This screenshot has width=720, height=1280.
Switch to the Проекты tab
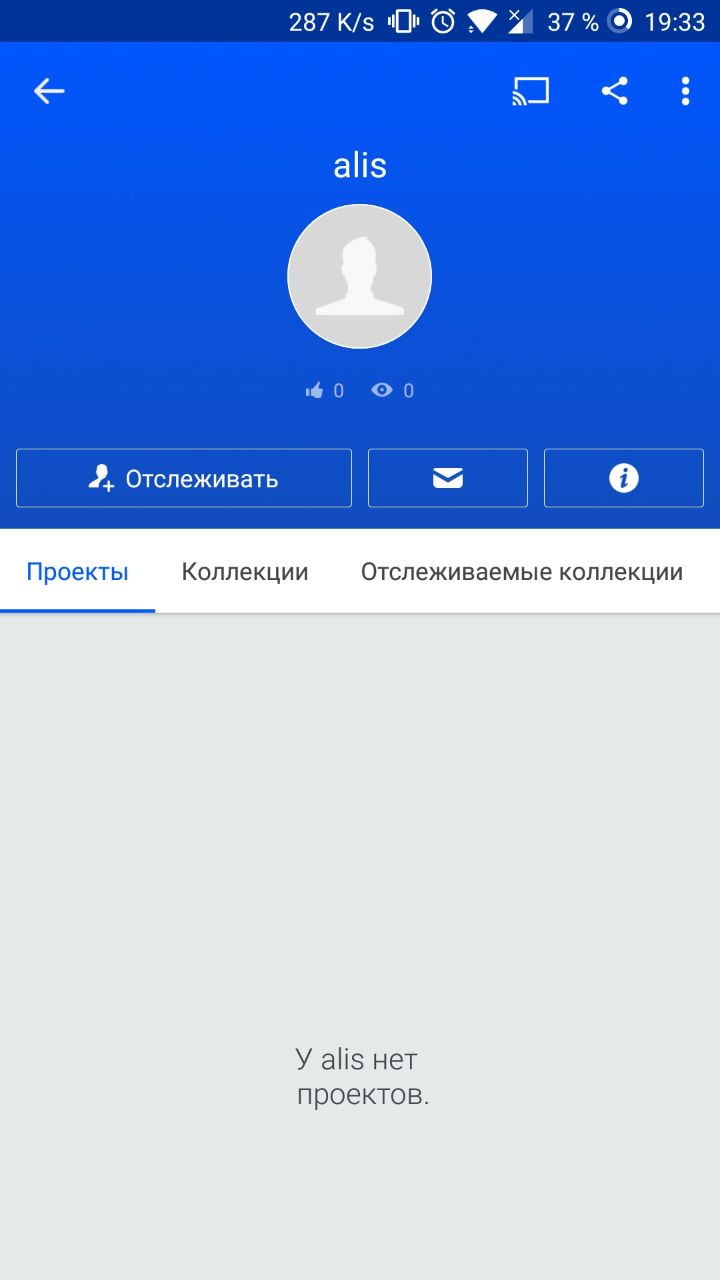[78, 572]
